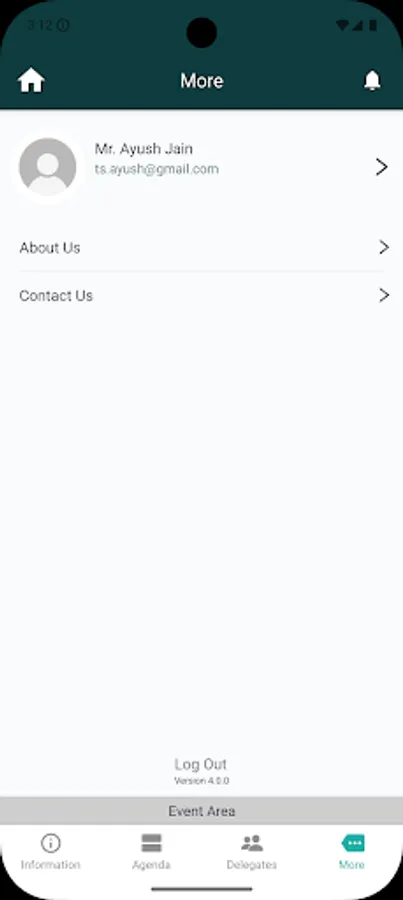Screen dimensions: 403x900
Task: Open the About Us row
Action: coord(202,247)
